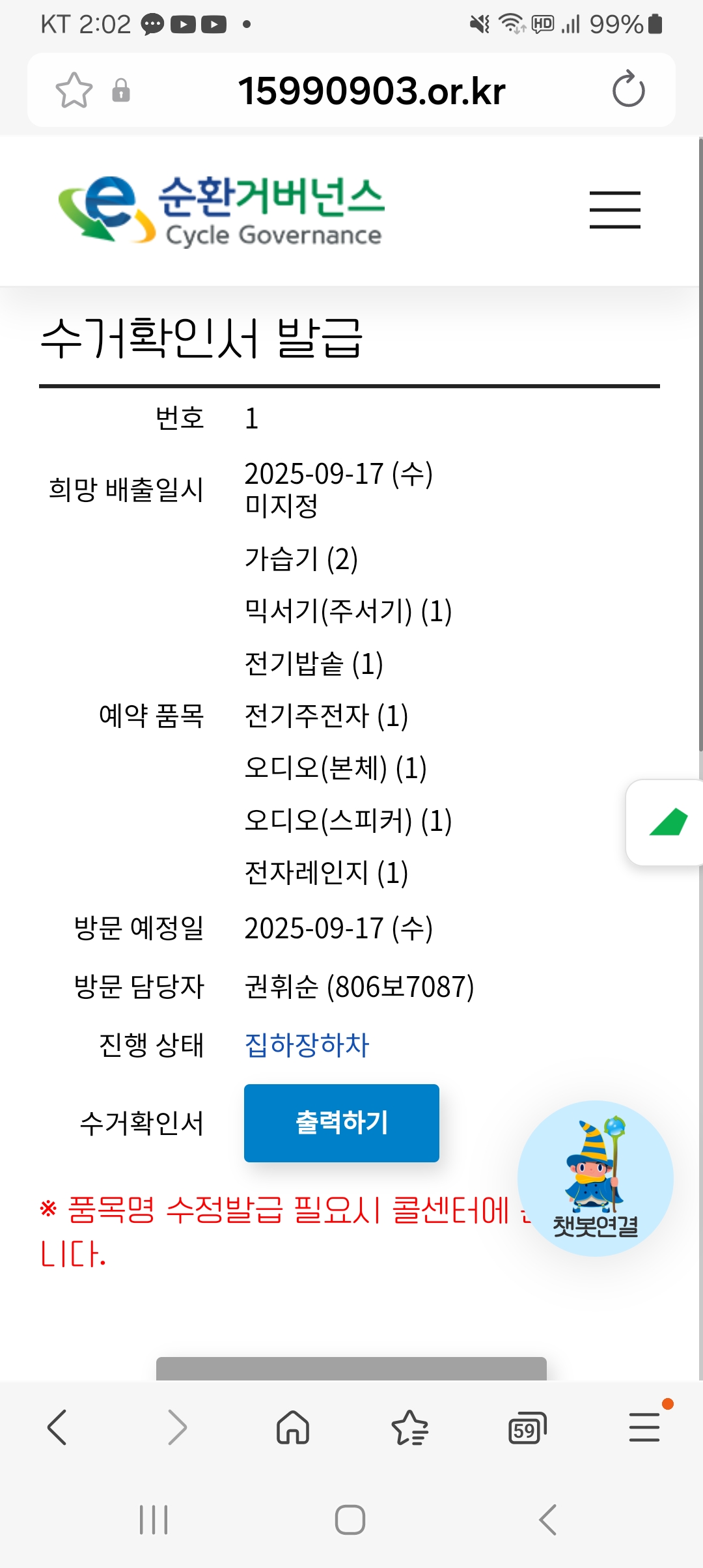Open the browser tools menu
Image resolution: width=703 pixels, height=1568 pixels.
(644, 1427)
